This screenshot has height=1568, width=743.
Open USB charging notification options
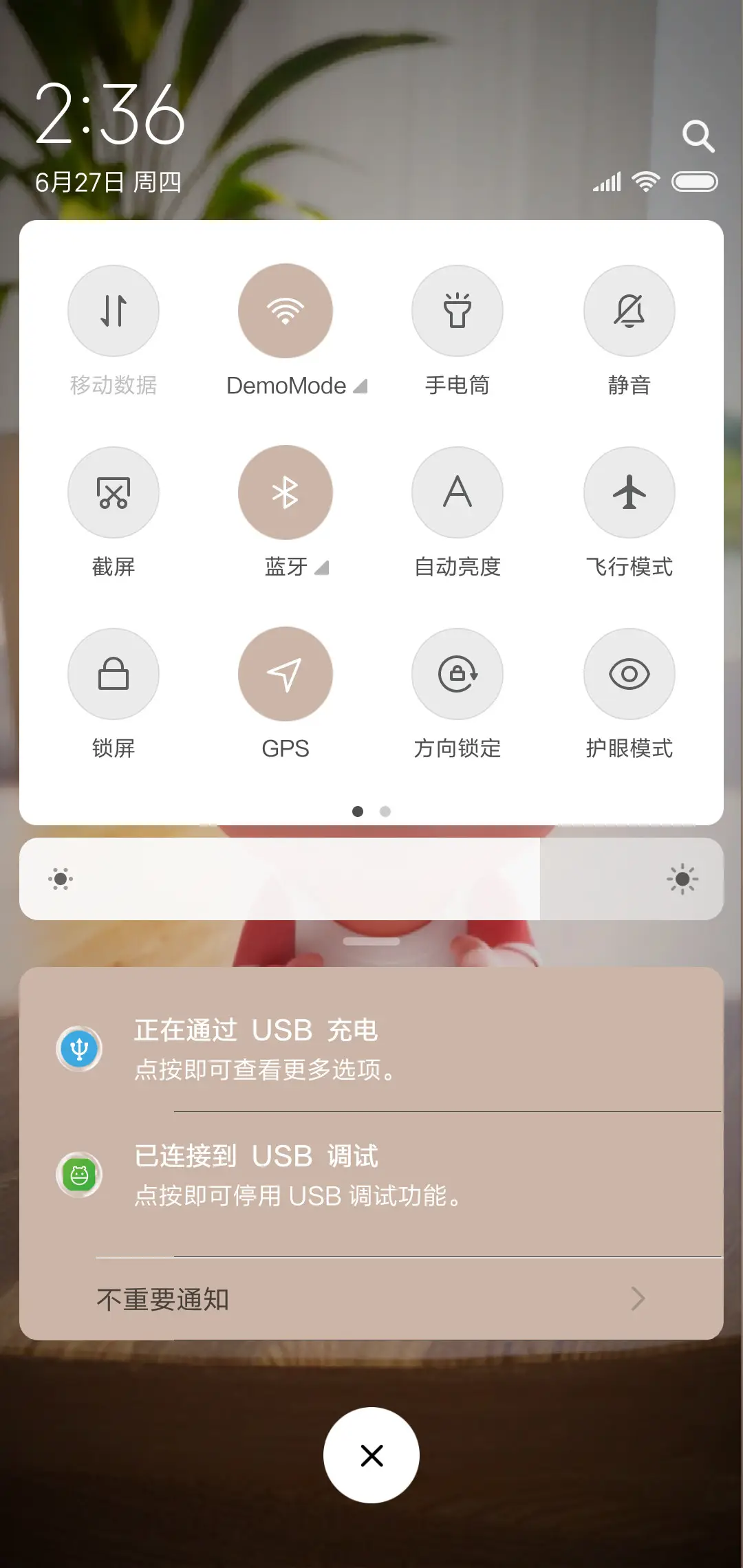pyautogui.click(x=371, y=1045)
